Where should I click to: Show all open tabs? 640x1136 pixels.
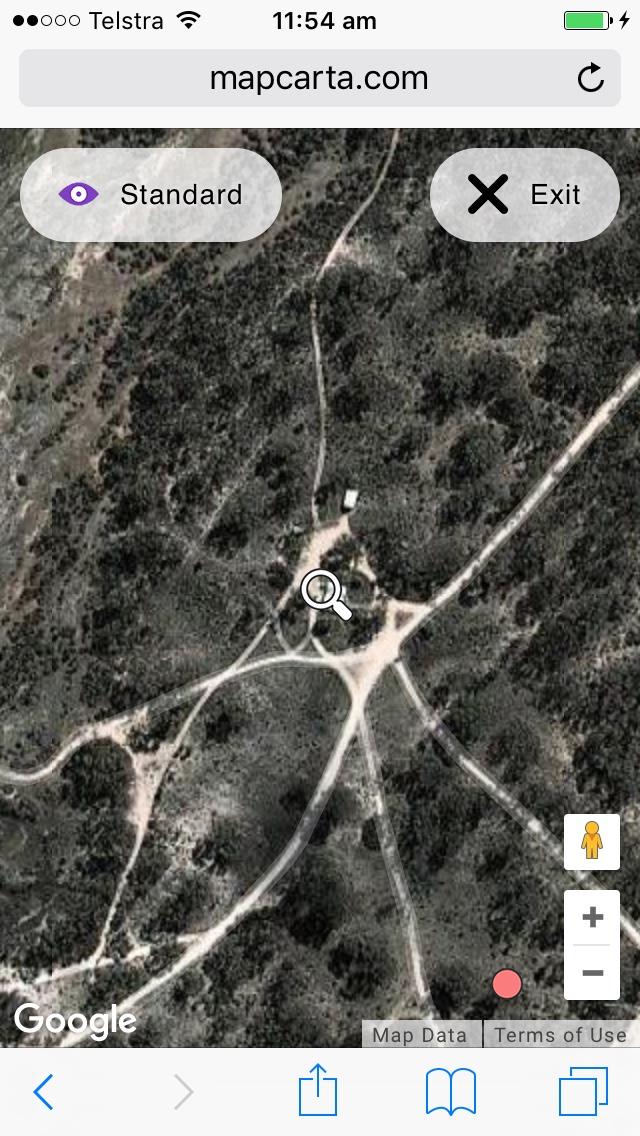583,1092
